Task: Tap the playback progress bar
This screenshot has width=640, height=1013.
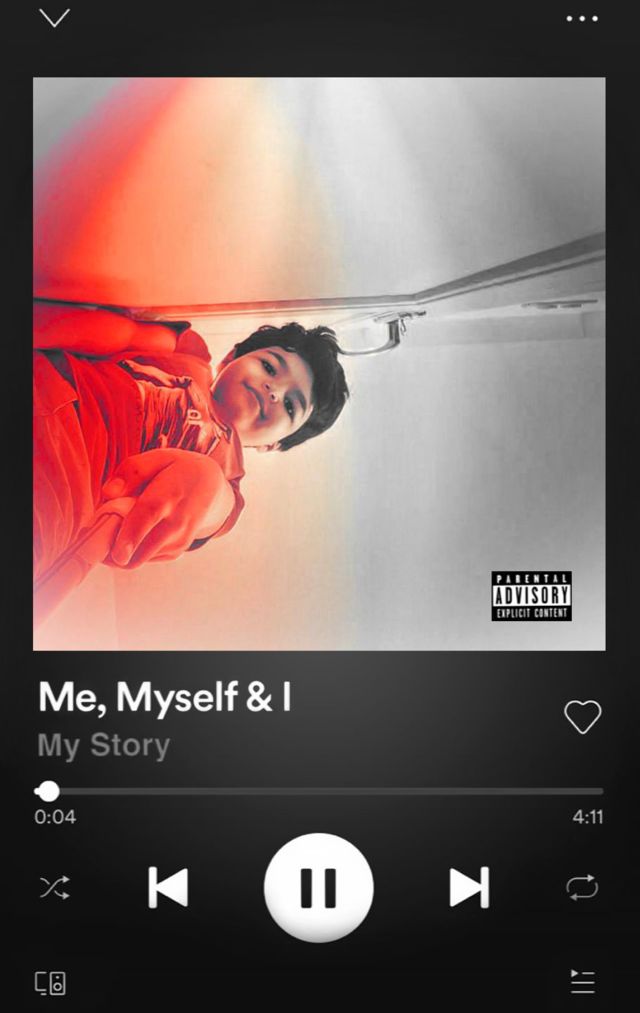Action: pos(320,791)
